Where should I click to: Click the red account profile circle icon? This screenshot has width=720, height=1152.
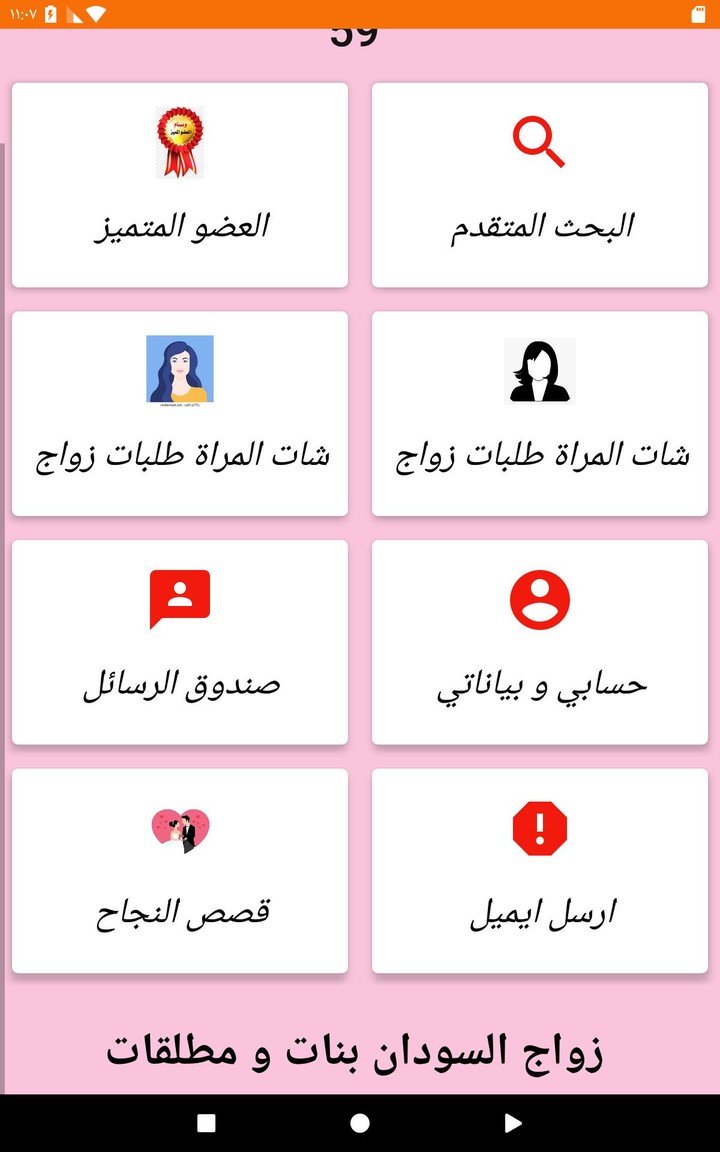pyautogui.click(x=538, y=597)
